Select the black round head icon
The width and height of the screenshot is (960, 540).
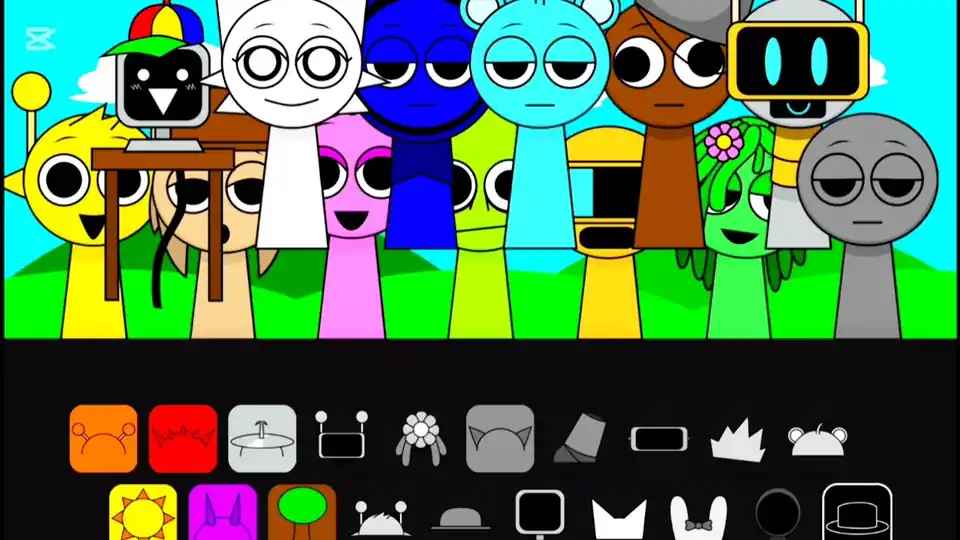point(777,514)
